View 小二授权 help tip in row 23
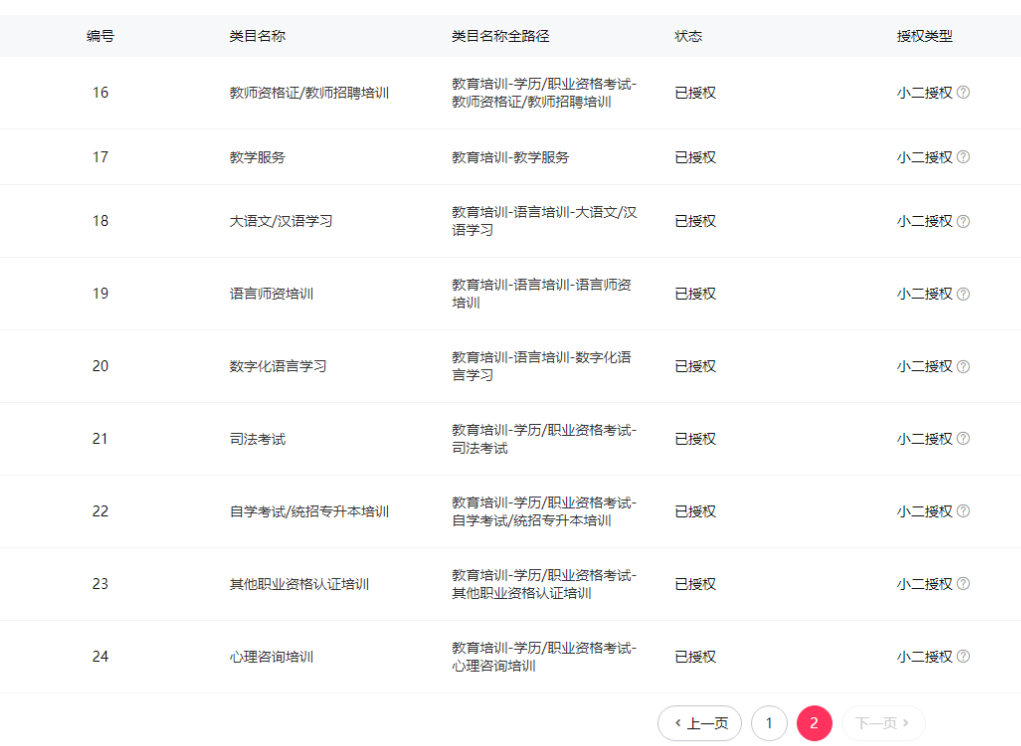 [963, 584]
